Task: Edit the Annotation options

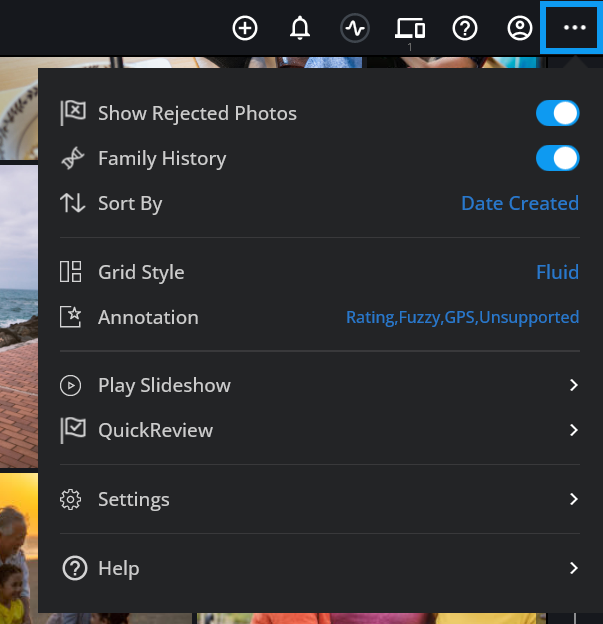Action: (x=462, y=317)
